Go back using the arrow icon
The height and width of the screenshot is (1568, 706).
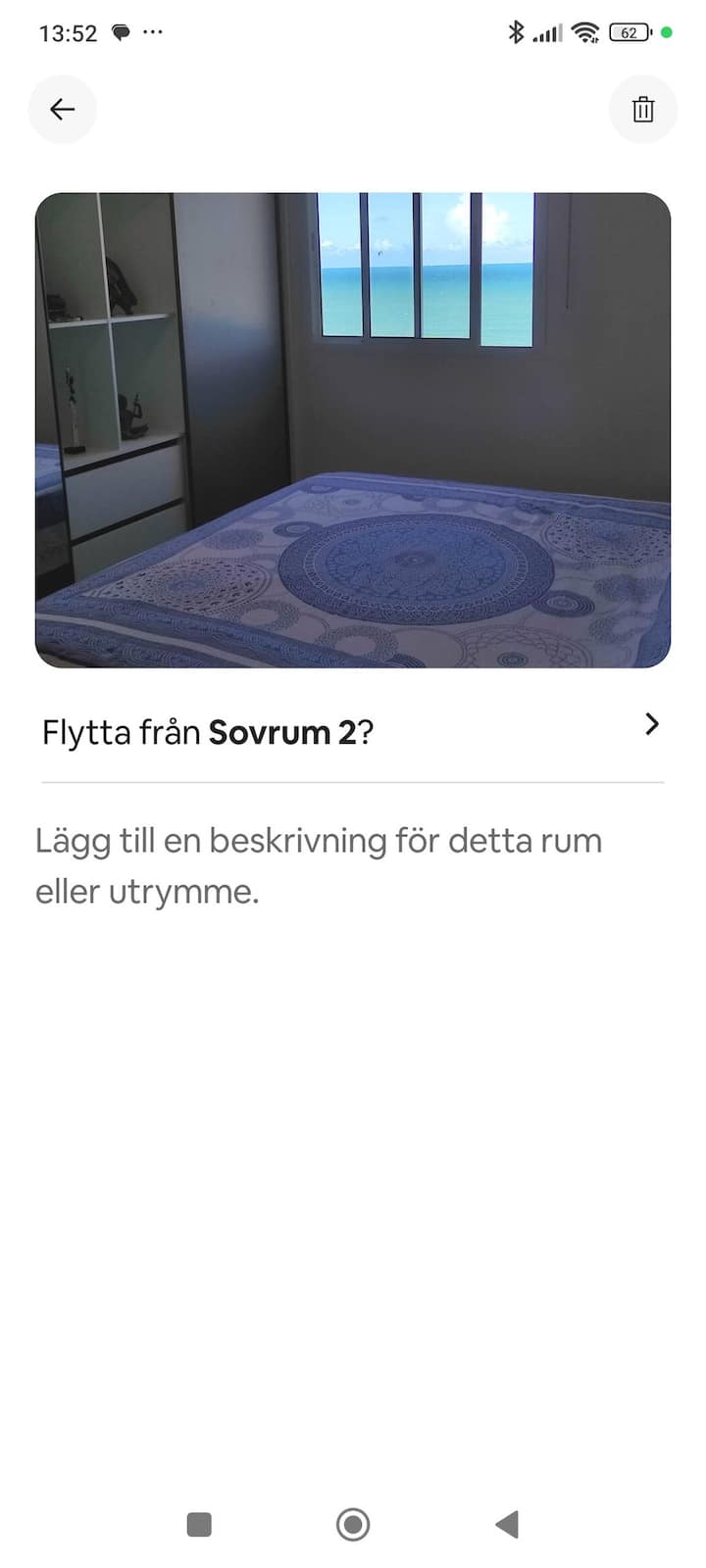pyautogui.click(x=62, y=109)
